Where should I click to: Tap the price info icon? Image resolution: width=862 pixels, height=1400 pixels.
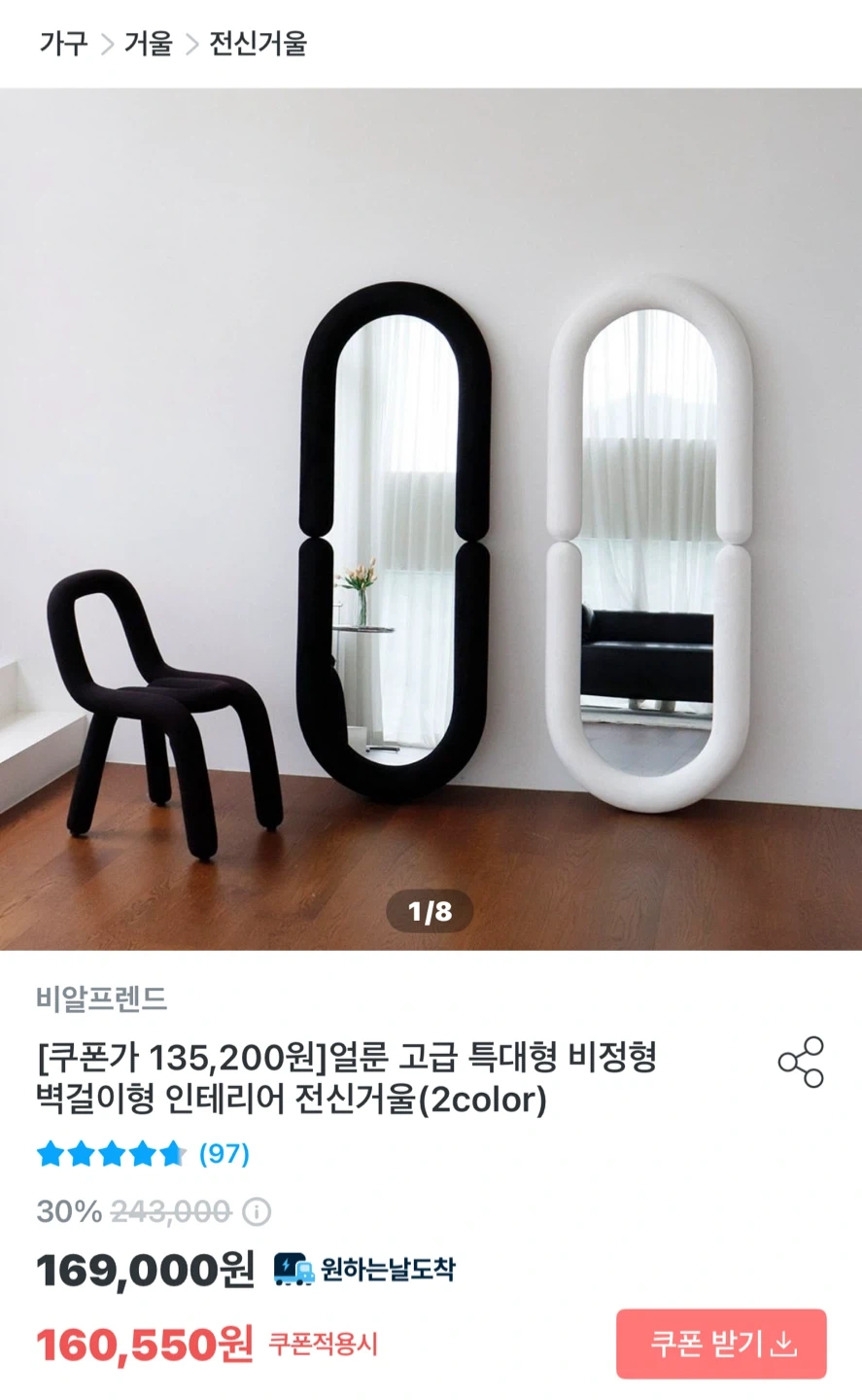click(x=257, y=1211)
